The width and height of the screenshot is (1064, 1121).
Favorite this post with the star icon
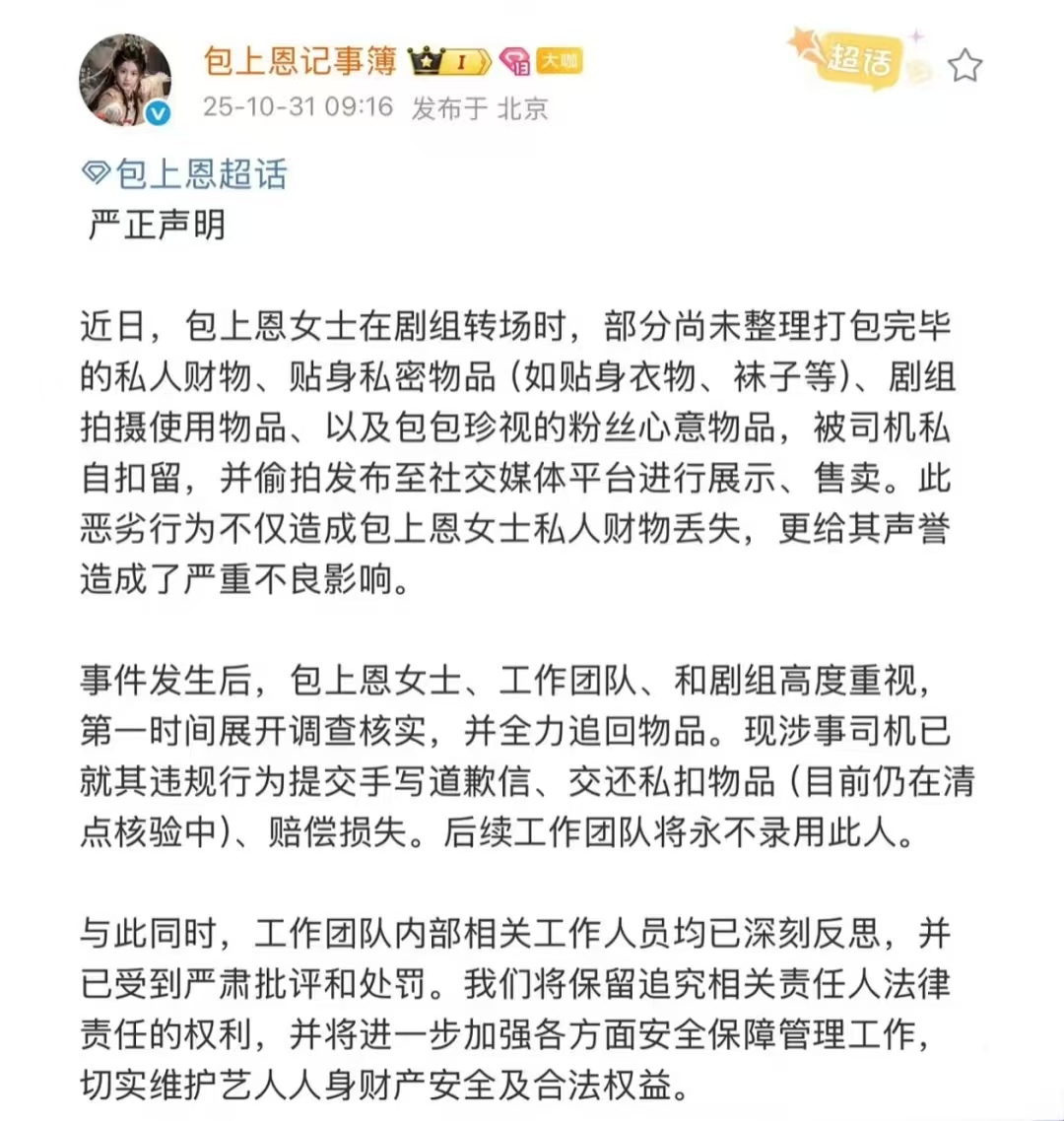coord(964,66)
